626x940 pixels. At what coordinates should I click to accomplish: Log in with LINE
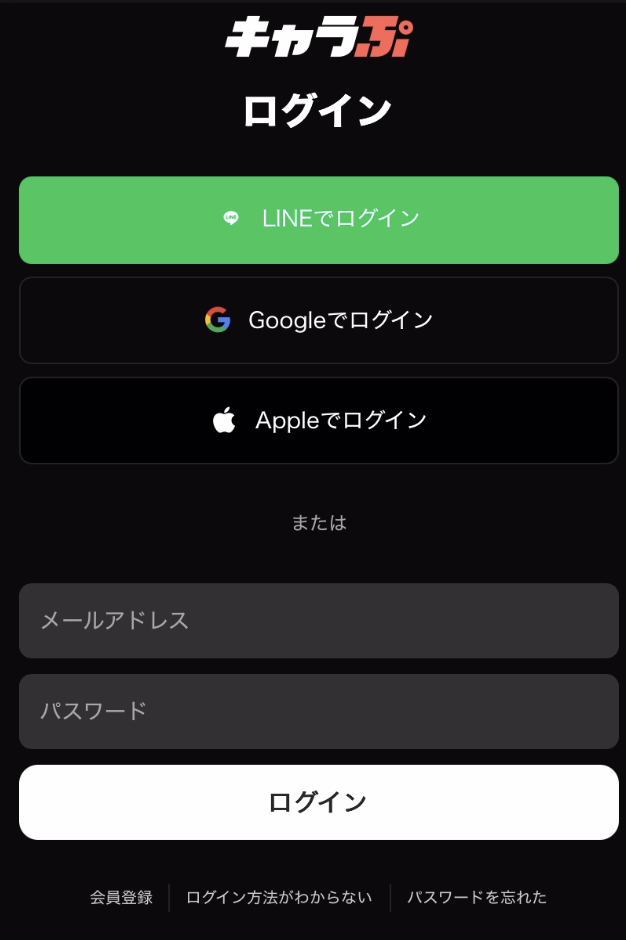pyautogui.click(x=318, y=219)
